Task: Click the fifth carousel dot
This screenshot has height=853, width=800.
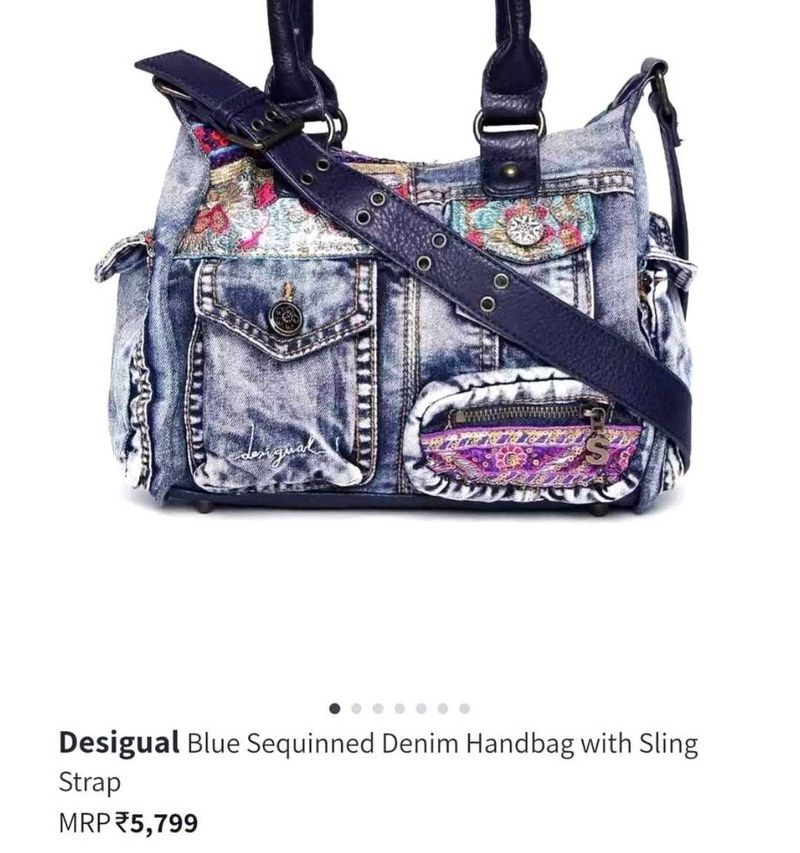Action: click(422, 707)
